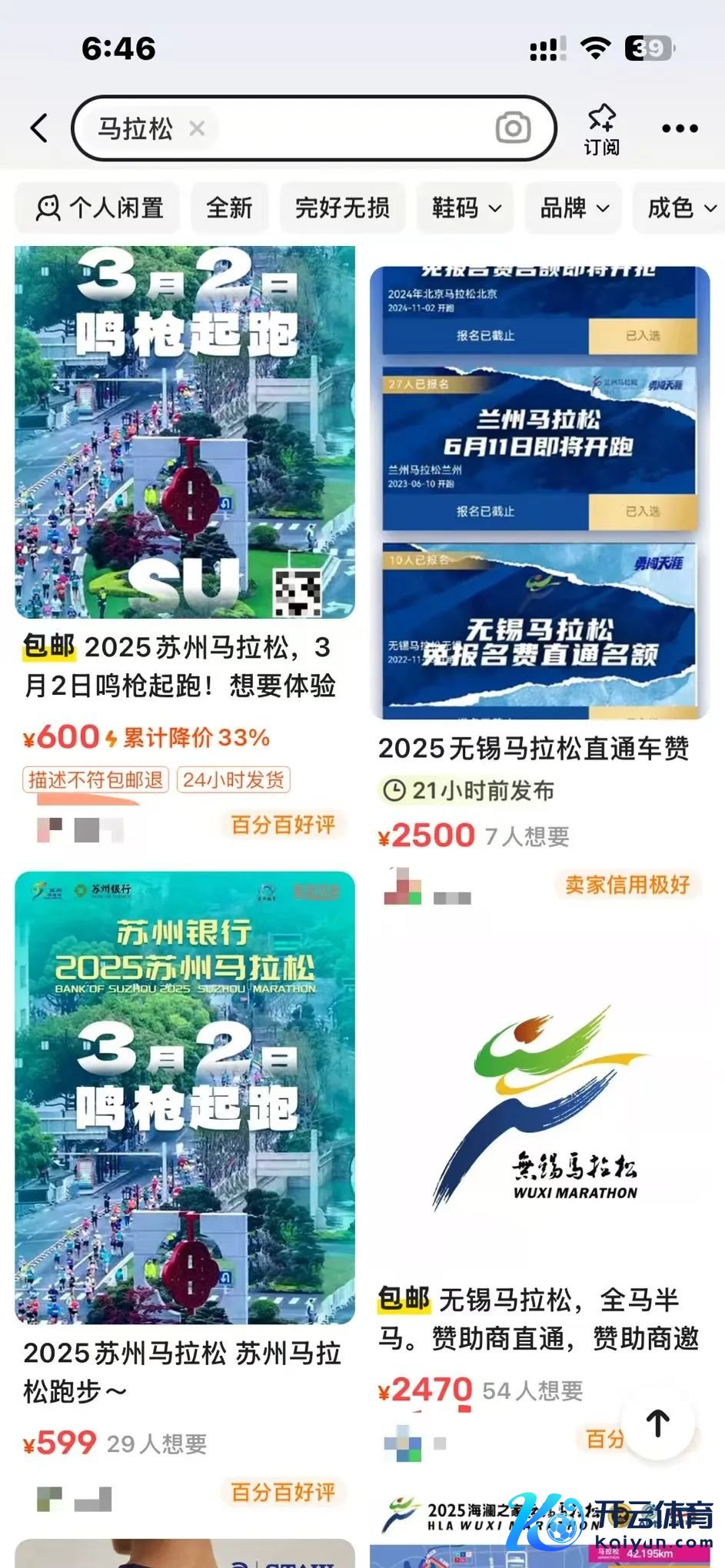This screenshot has height=1568, width=725.
Task: Open the 鞋码 size dropdown
Action: click(464, 208)
